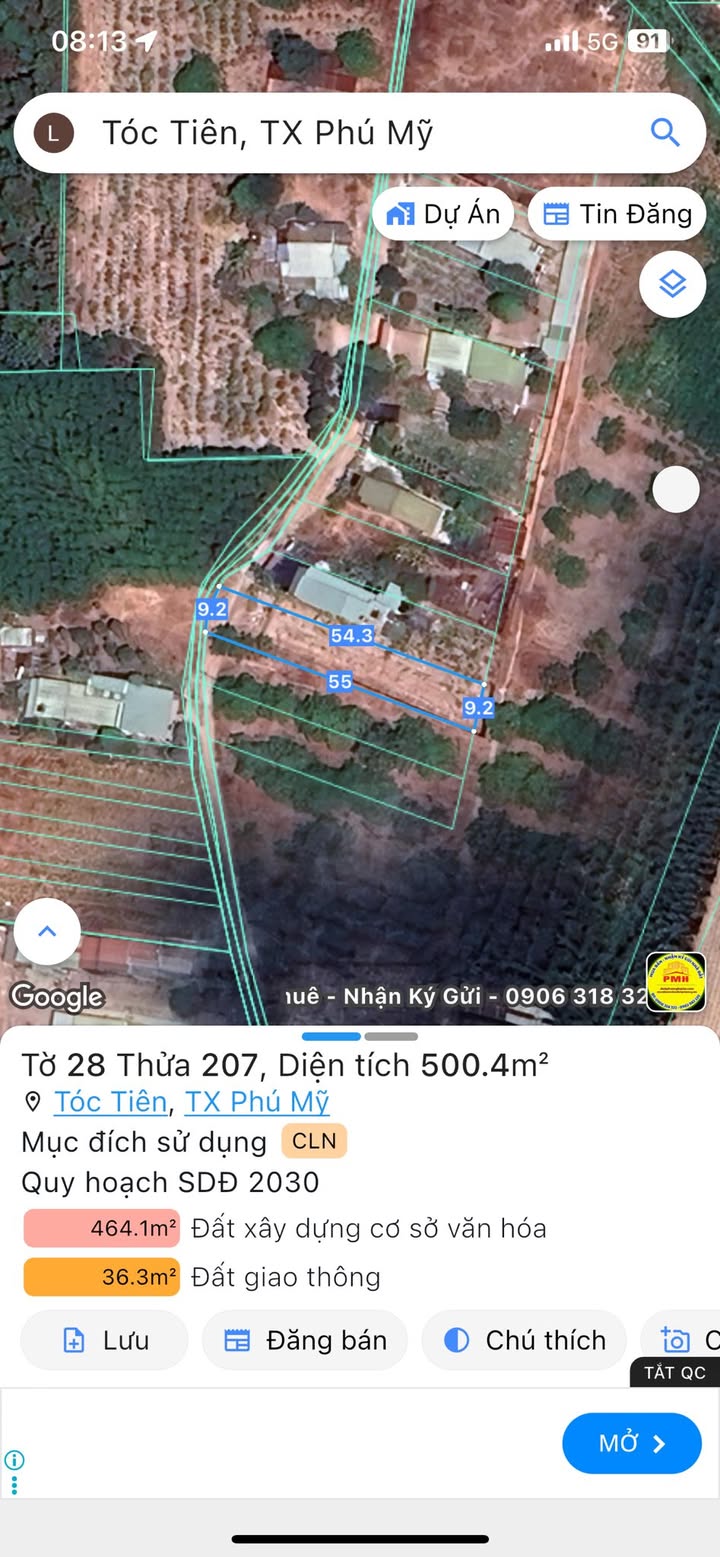The image size is (720, 1557).
Task: Open the map layers button
Action: click(673, 285)
